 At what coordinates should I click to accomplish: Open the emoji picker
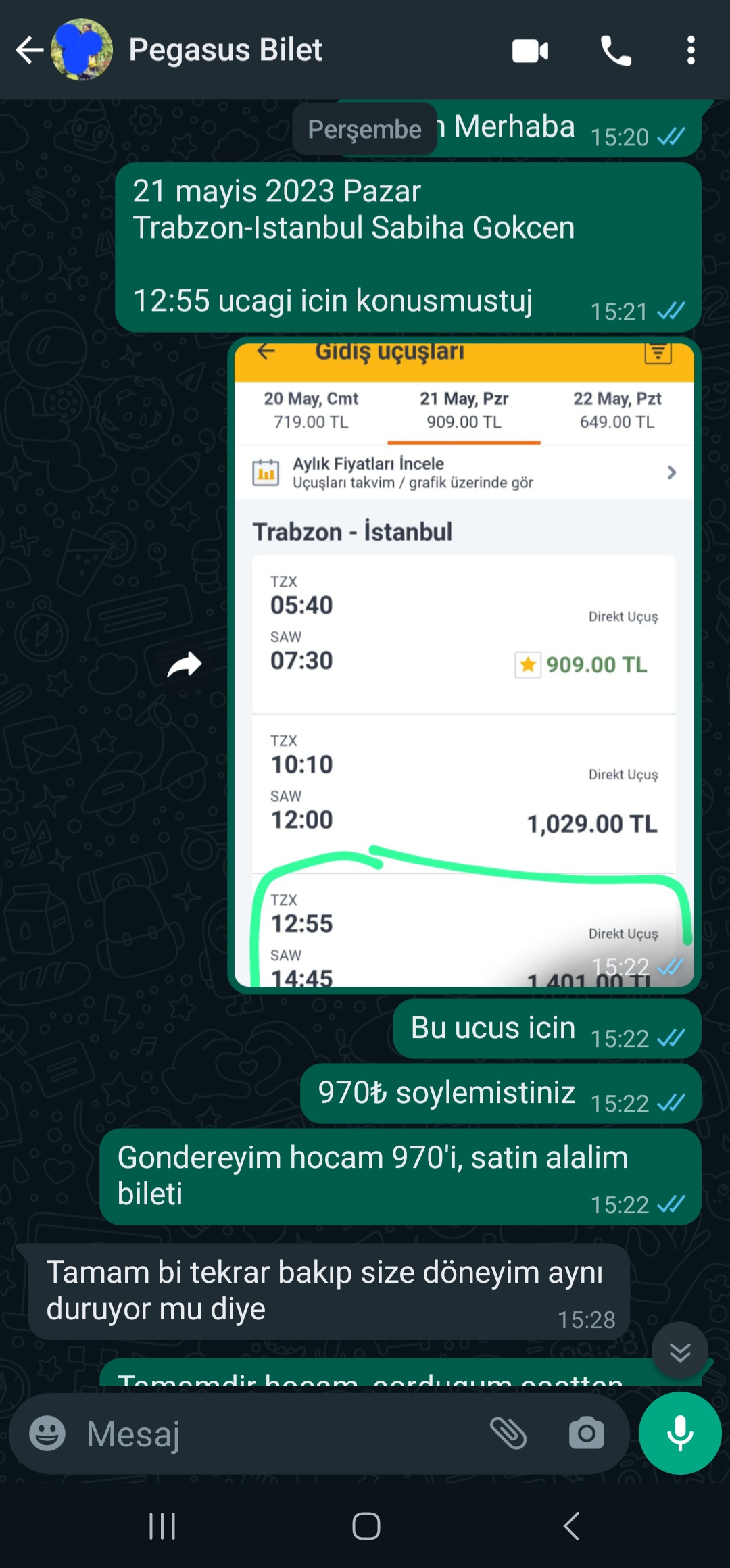click(47, 1434)
